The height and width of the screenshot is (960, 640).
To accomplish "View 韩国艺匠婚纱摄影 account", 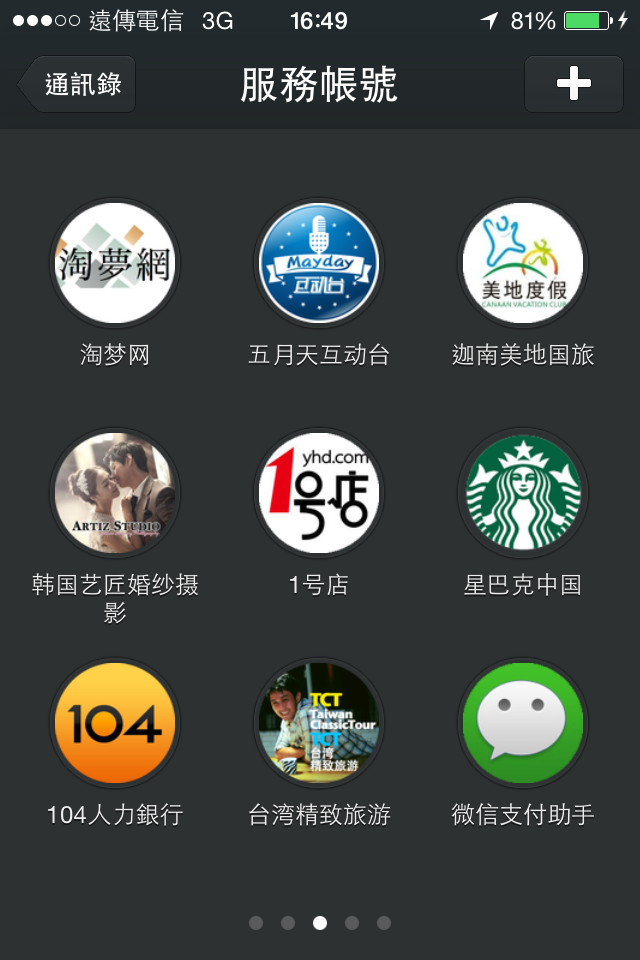I will [x=115, y=494].
